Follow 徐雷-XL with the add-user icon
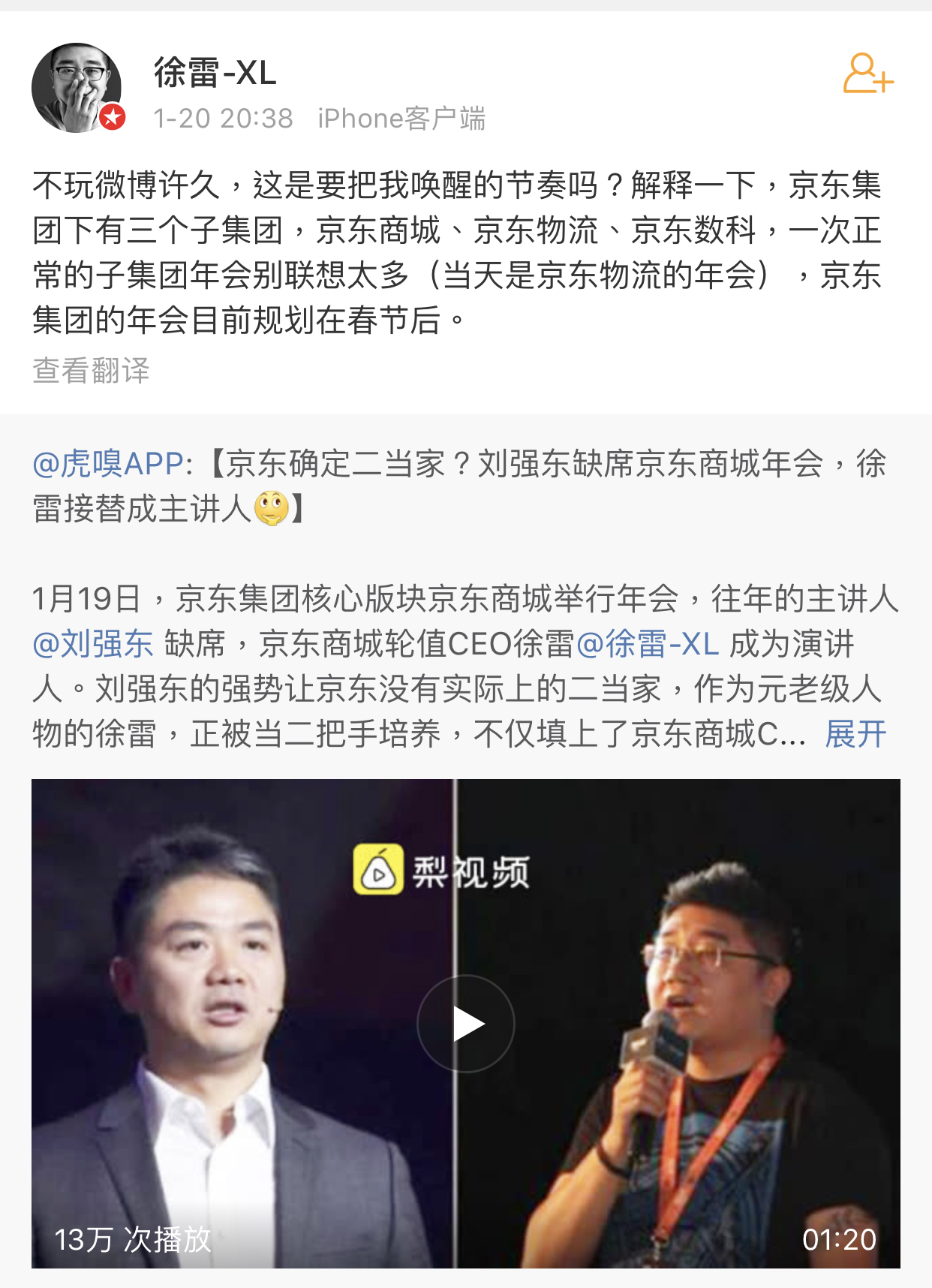 [867, 74]
